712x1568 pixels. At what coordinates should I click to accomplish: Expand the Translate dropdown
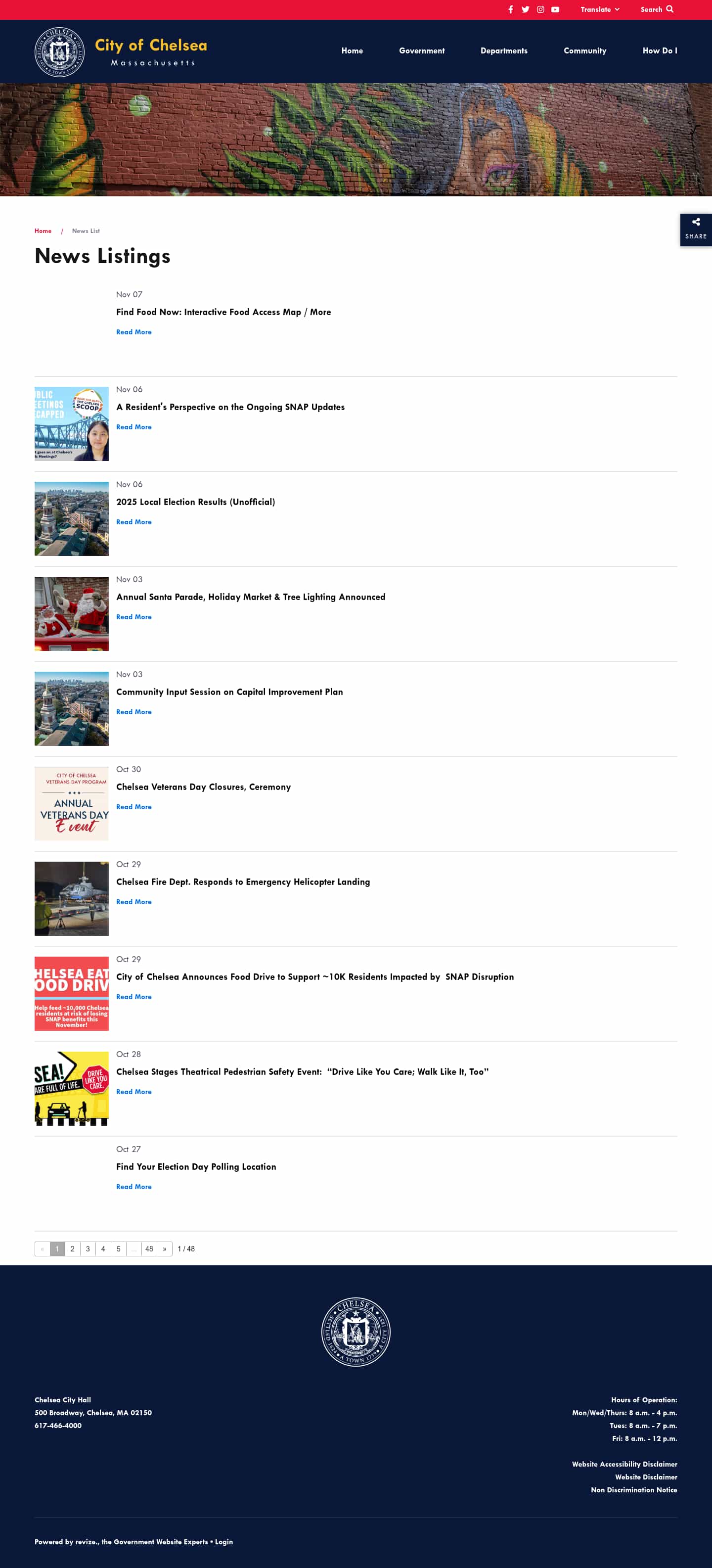tap(599, 9)
